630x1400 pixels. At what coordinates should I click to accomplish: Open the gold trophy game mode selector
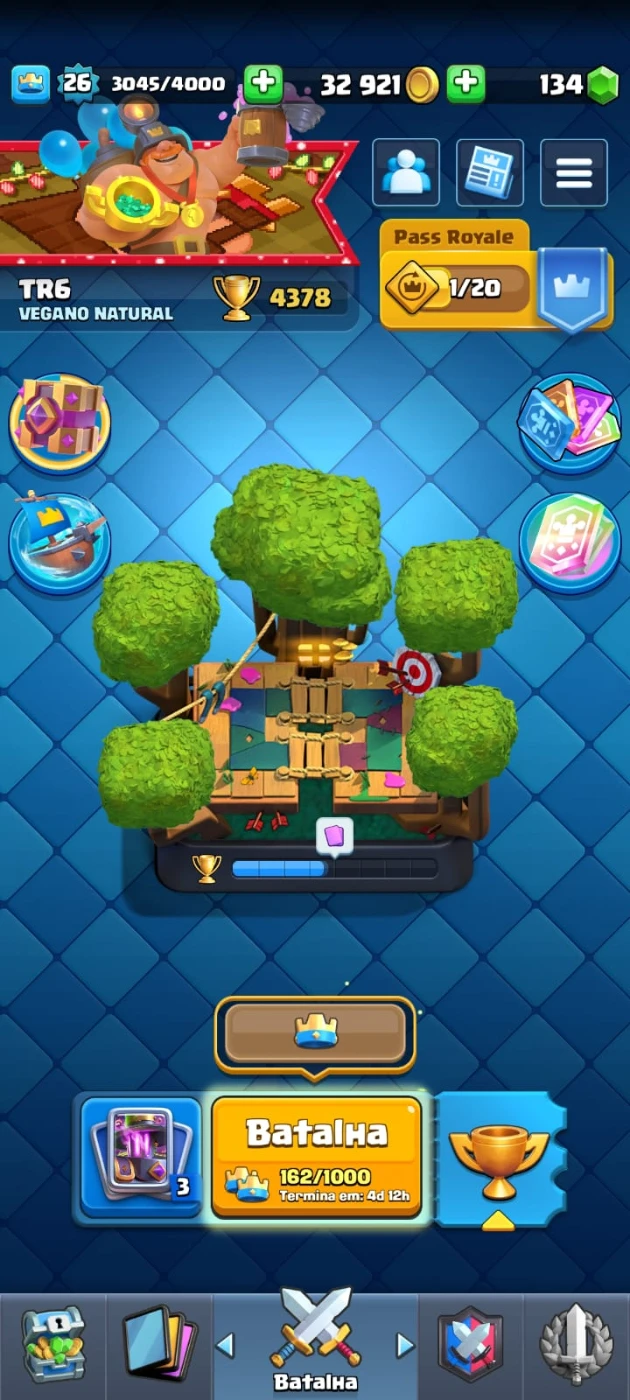pyautogui.click(x=498, y=1158)
